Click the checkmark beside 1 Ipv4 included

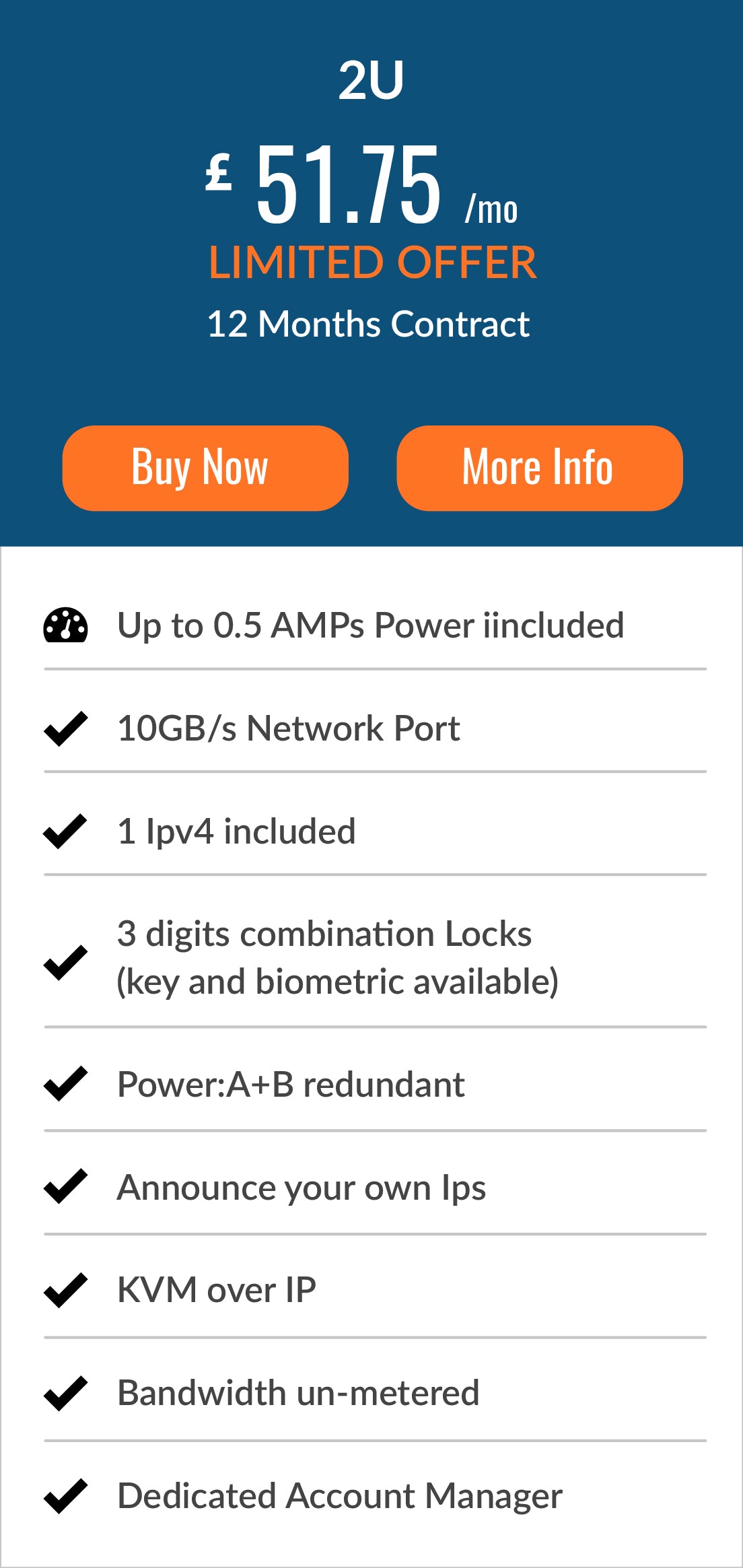pyautogui.click(x=65, y=830)
